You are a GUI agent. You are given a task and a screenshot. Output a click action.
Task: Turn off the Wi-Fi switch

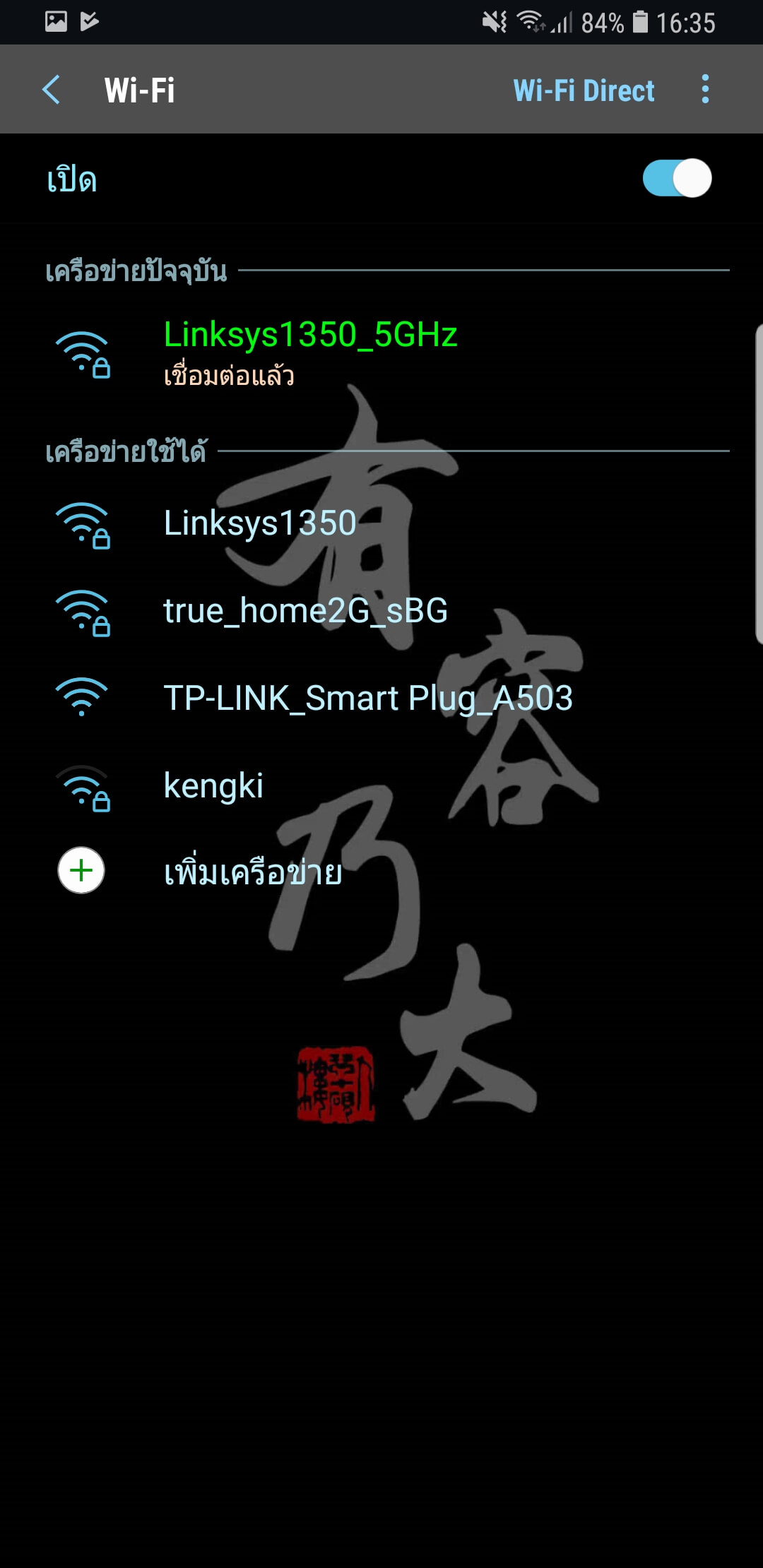[x=676, y=178]
